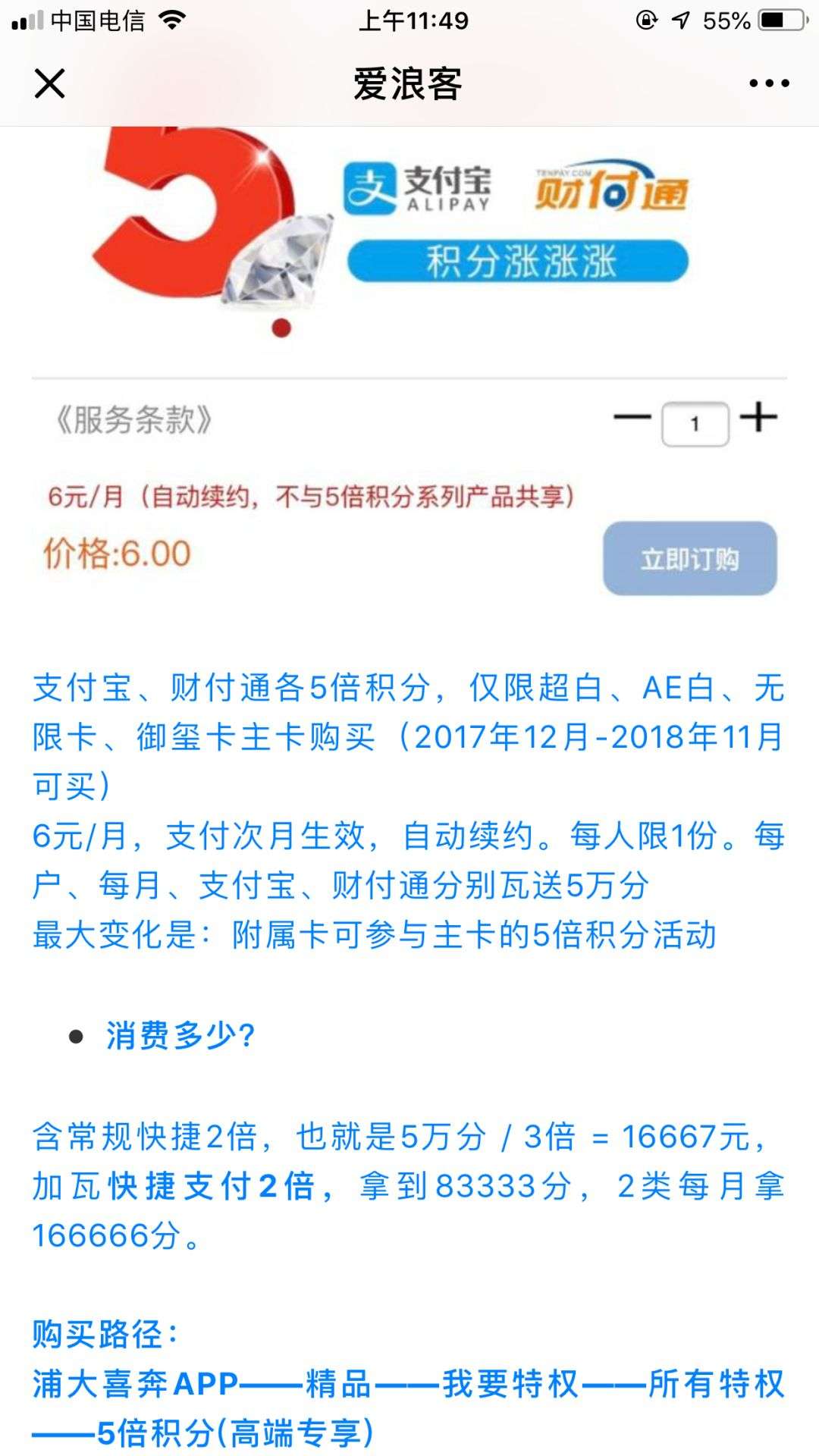Open the three-dot more options menu

pos(768,86)
